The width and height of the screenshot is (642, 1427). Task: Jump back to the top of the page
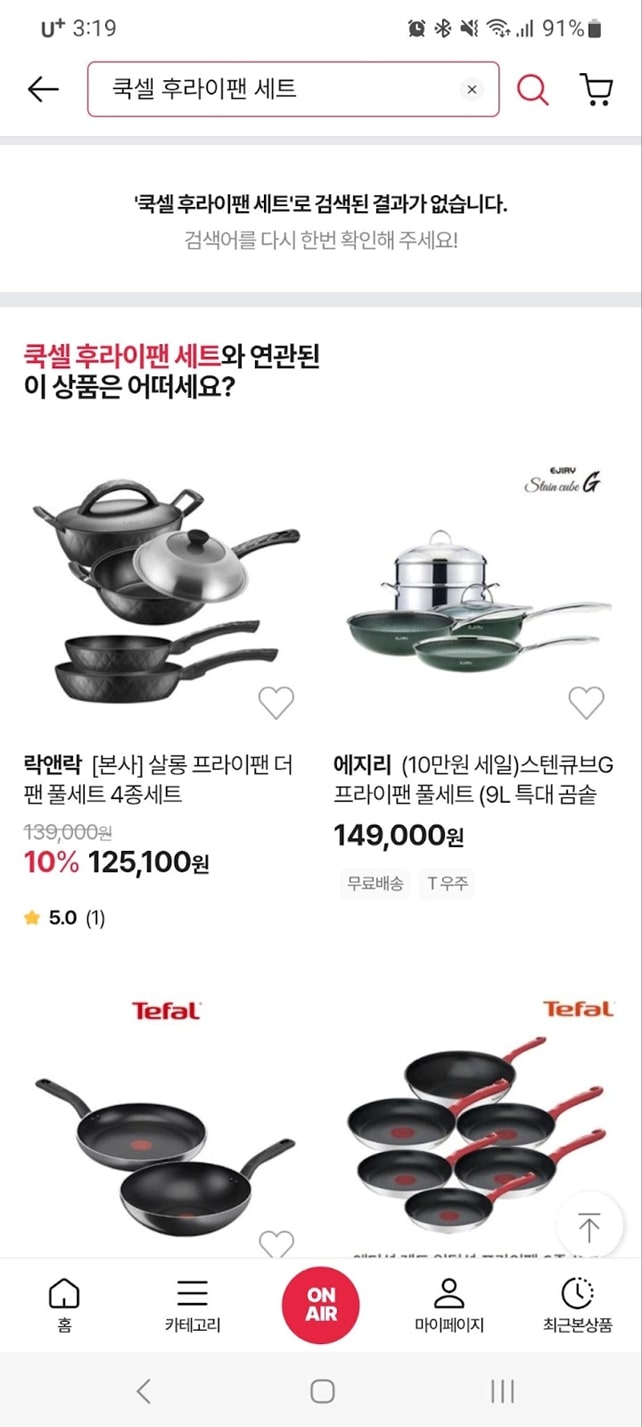pyautogui.click(x=589, y=1226)
